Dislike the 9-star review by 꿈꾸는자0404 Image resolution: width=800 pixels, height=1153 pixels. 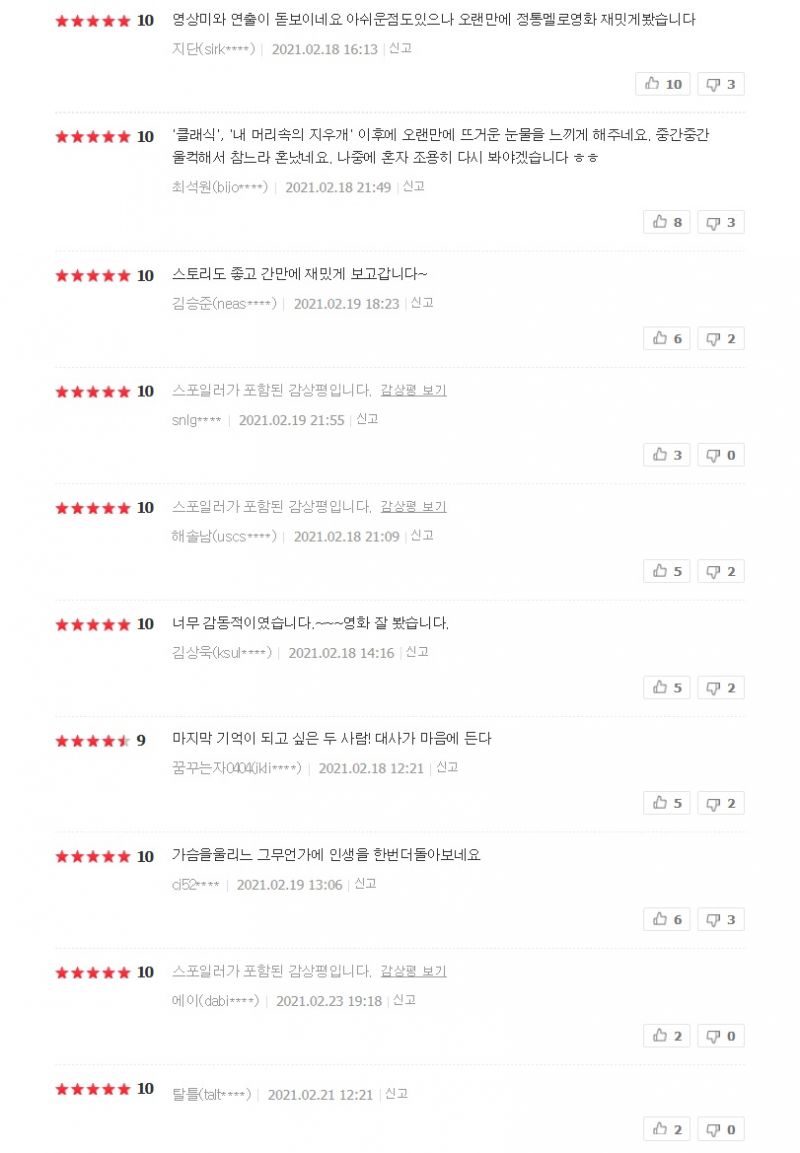[720, 803]
